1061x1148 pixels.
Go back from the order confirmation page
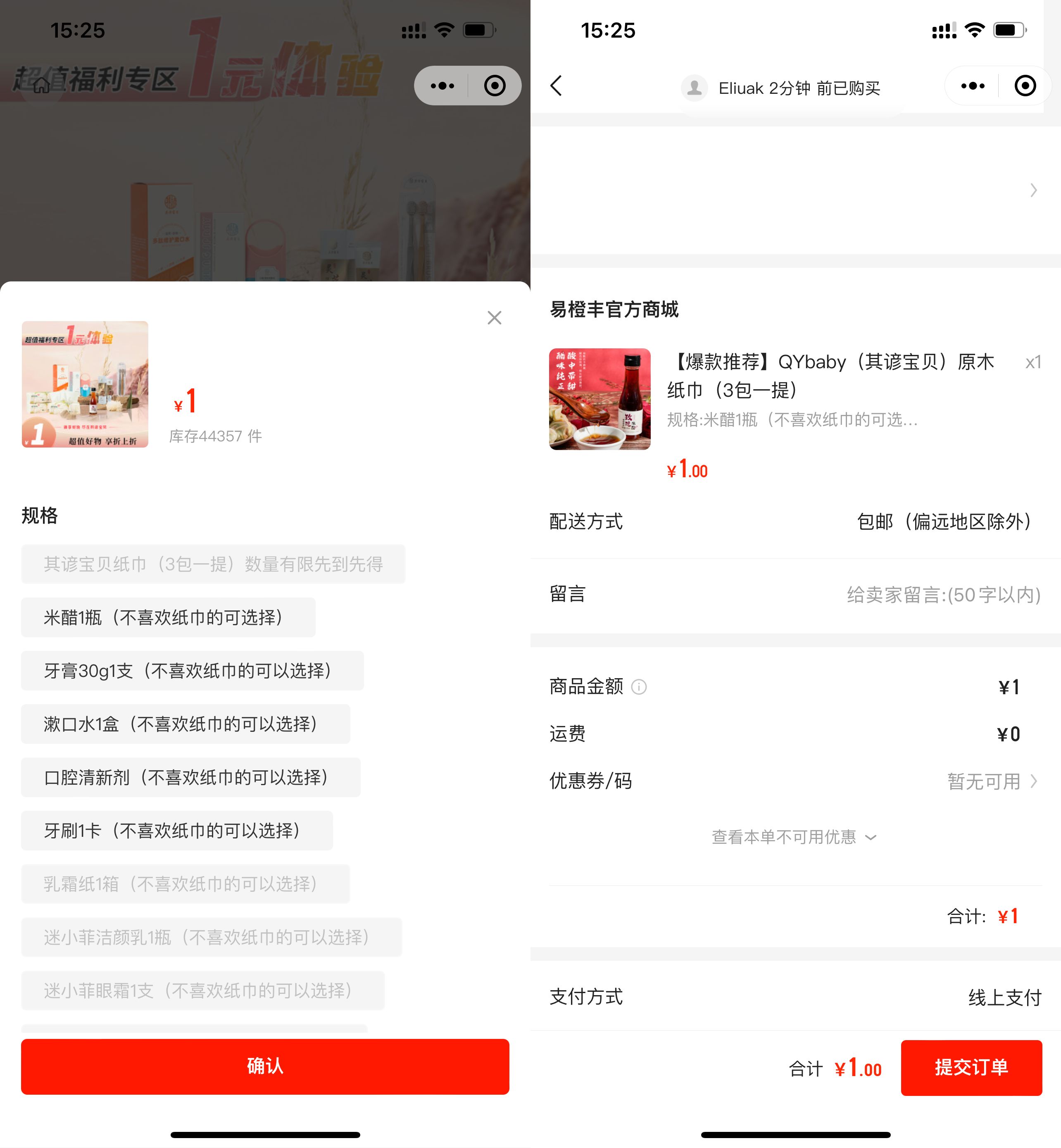coord(556,86)
